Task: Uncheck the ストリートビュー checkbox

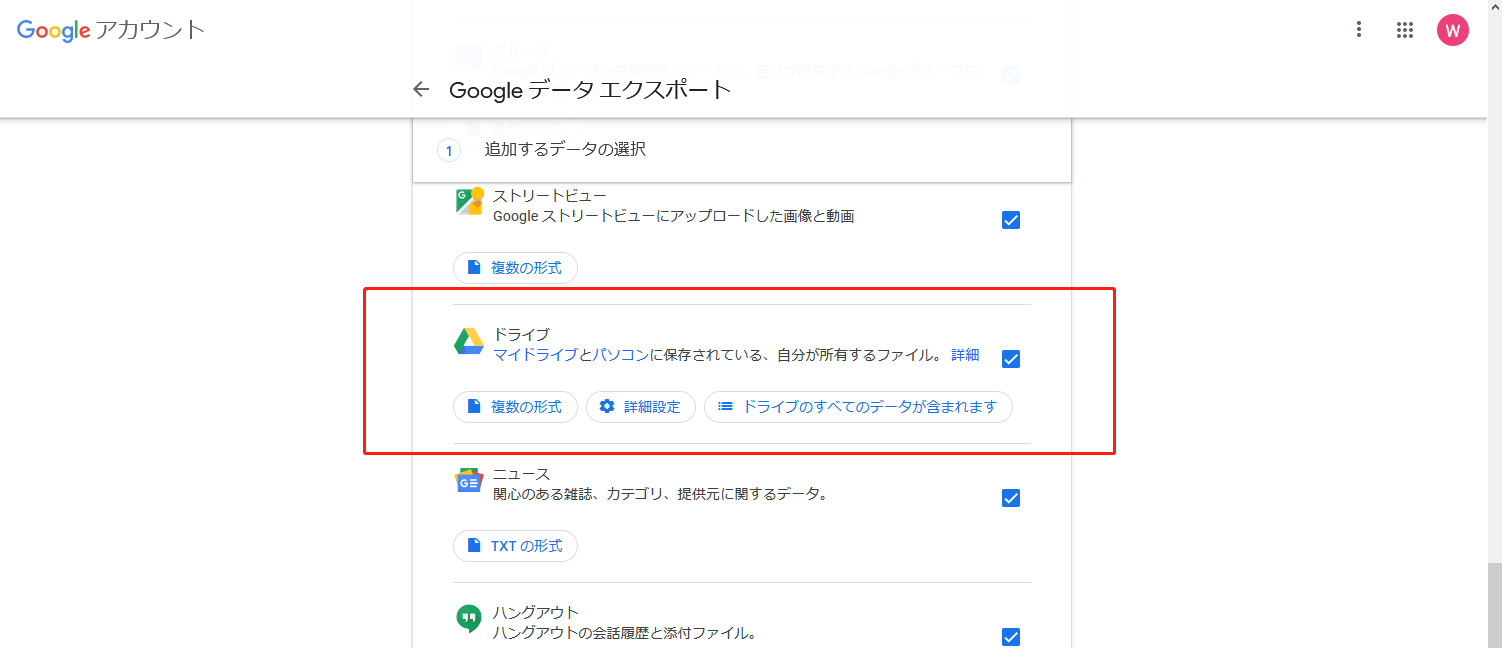Action: pos(1010,220)
